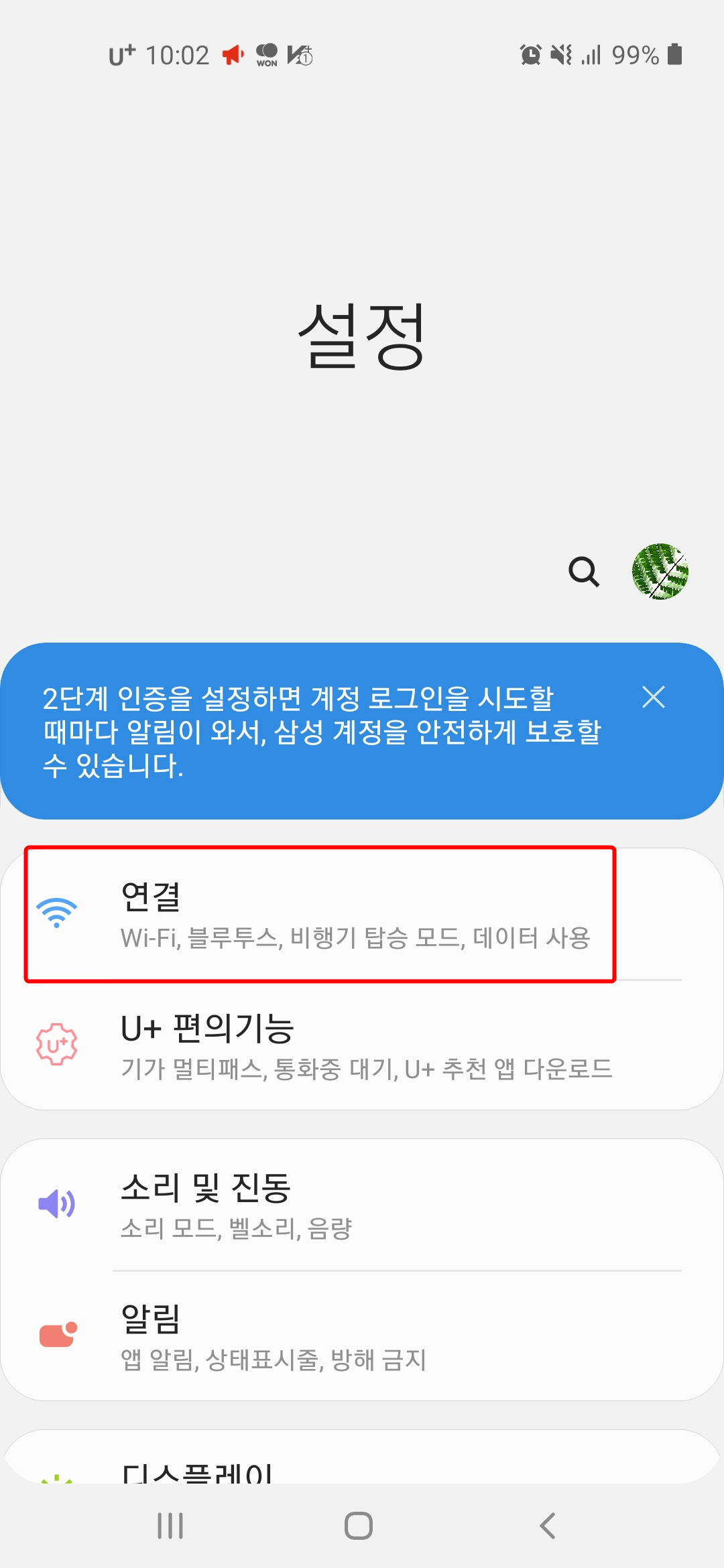The image size is (724, 1568).
Task: Click the notification badge icon beside 알림
Action: pyautogui.click(x=56, y=1333)
